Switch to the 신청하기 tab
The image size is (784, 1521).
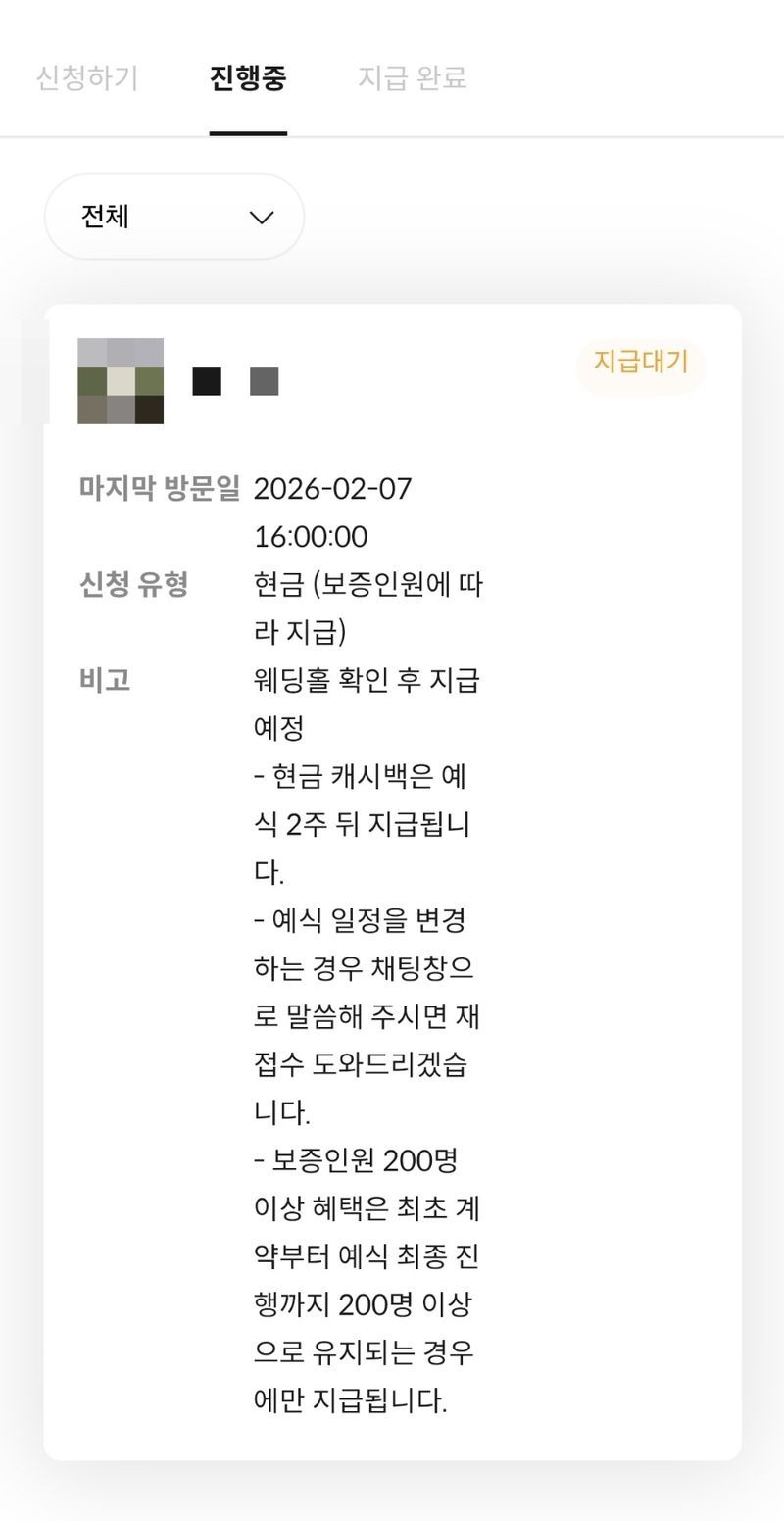(87, 77)
